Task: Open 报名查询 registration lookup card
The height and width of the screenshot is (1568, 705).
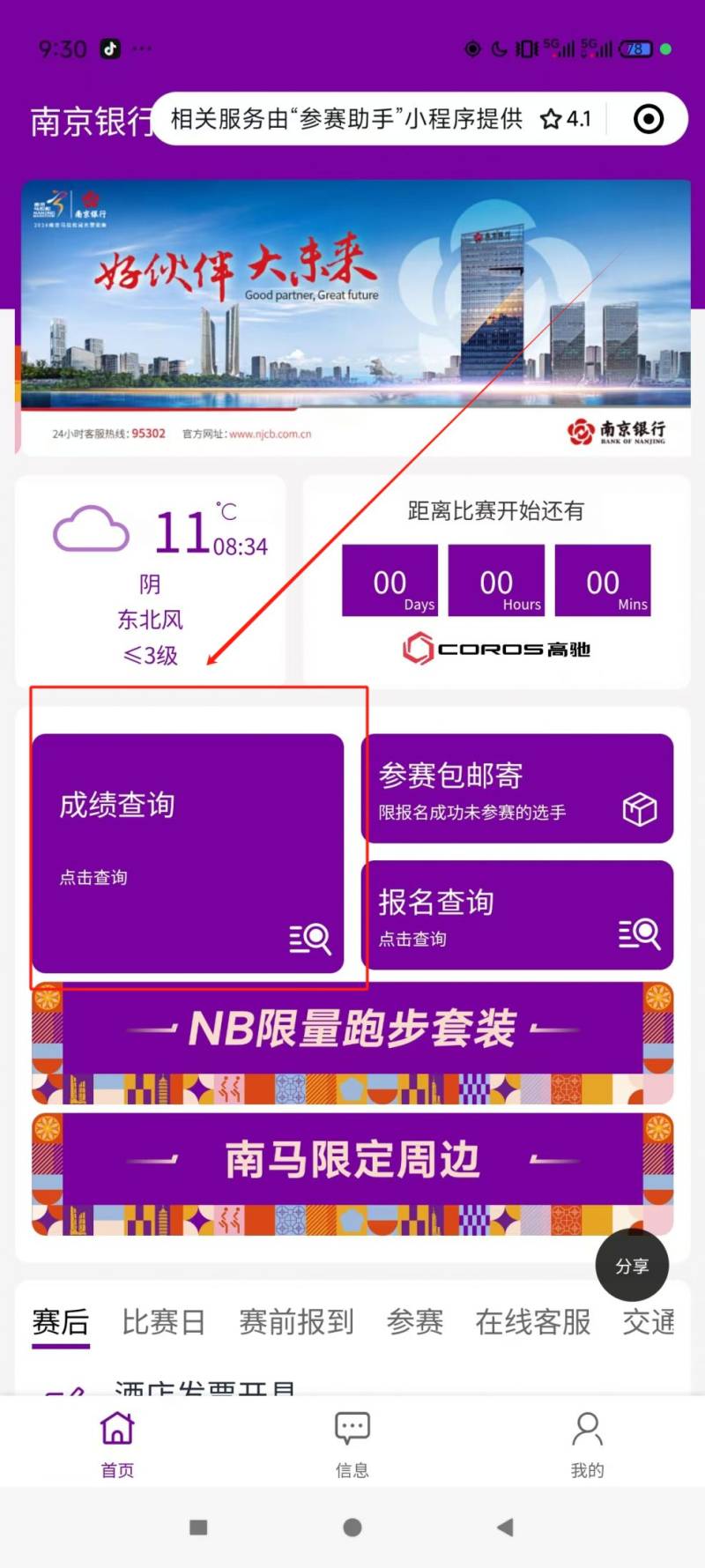Action: click(517, 916)
